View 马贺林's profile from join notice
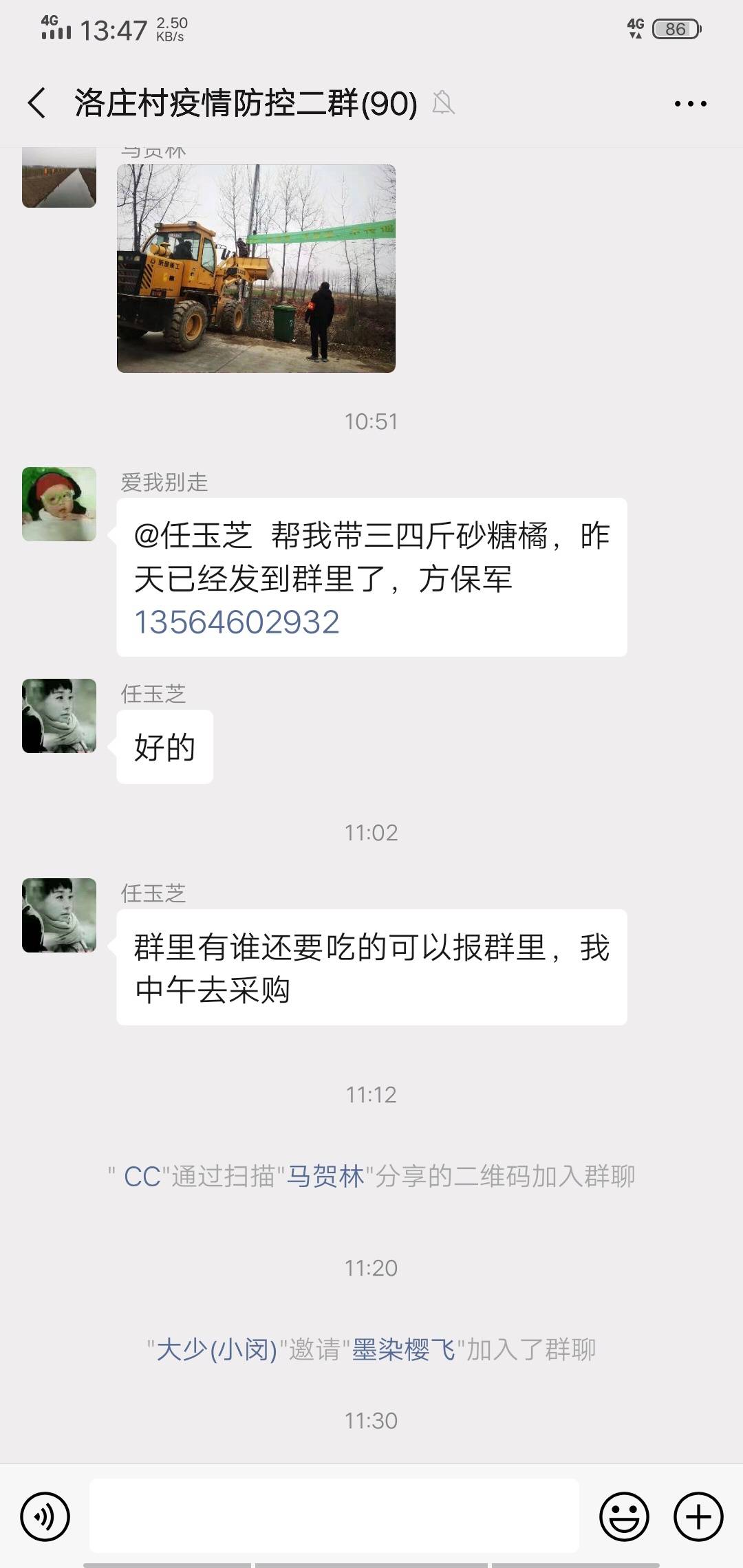743x1568 pixels. pos(325,1177)
